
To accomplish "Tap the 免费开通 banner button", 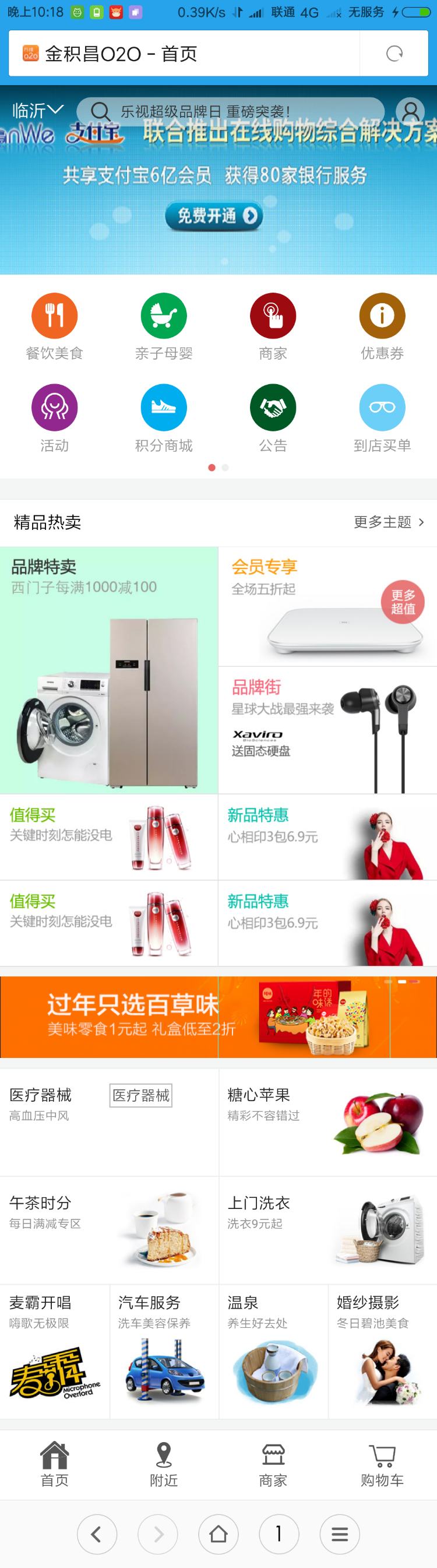I will [x=214, y=216].
